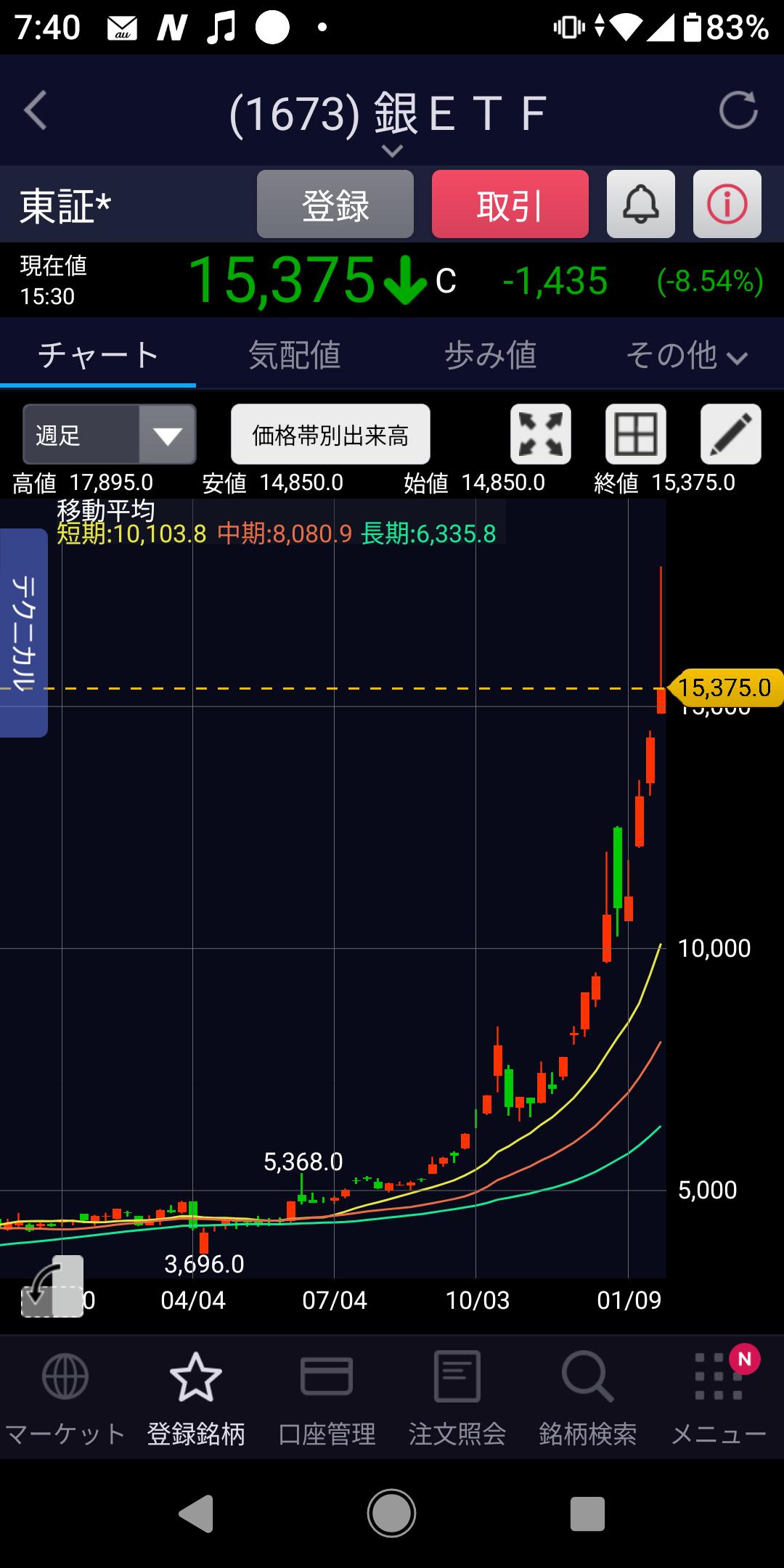This screenshot has height=1568, width=784.
Task: Tap the 価格帯別出来高 button
Action: tap(330, 435)
